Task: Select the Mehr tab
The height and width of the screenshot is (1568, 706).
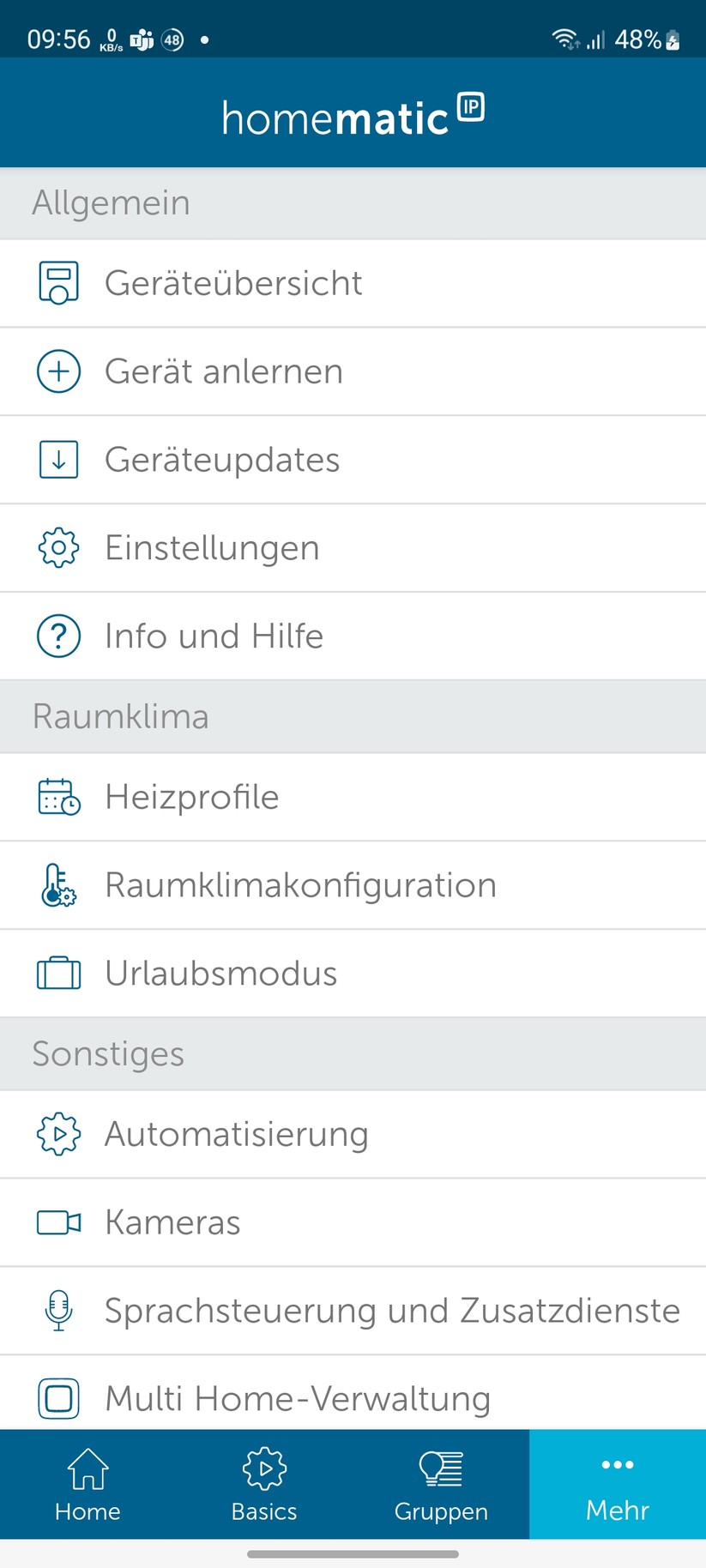Action: [x=617, y=1485]
